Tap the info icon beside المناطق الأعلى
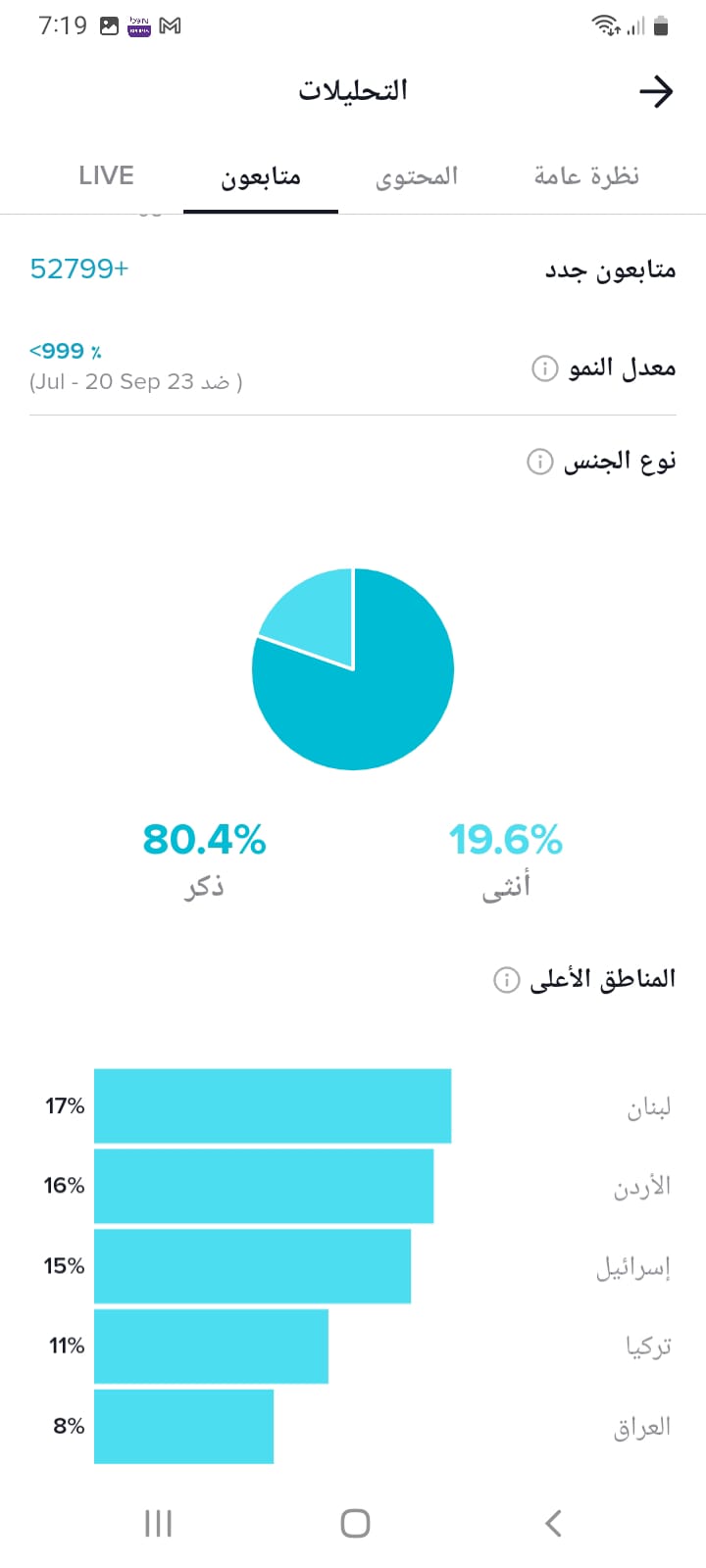 pos(506,979)
